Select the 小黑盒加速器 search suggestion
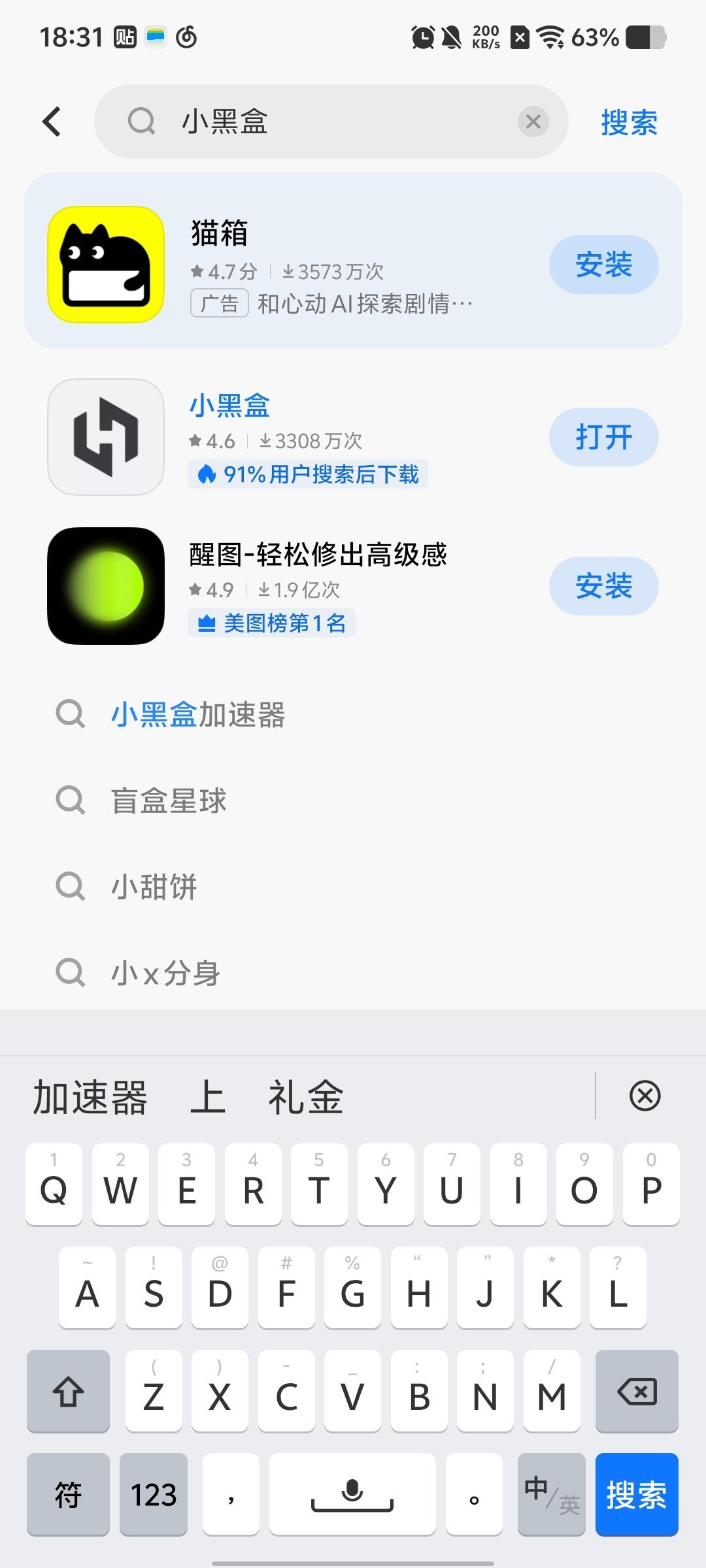 [x=198, y=715]
